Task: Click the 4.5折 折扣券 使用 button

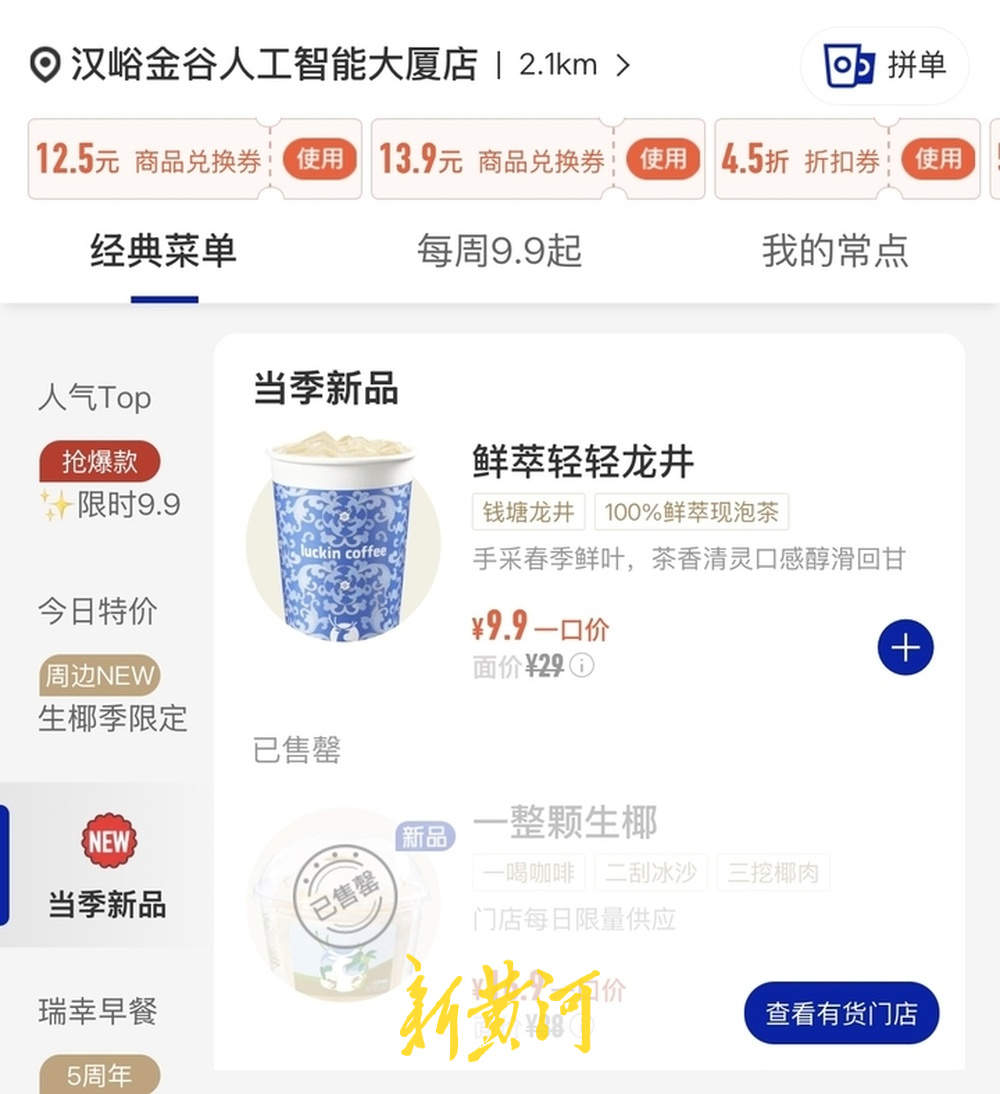Action: pyautogui.click(x=939, y=158)
